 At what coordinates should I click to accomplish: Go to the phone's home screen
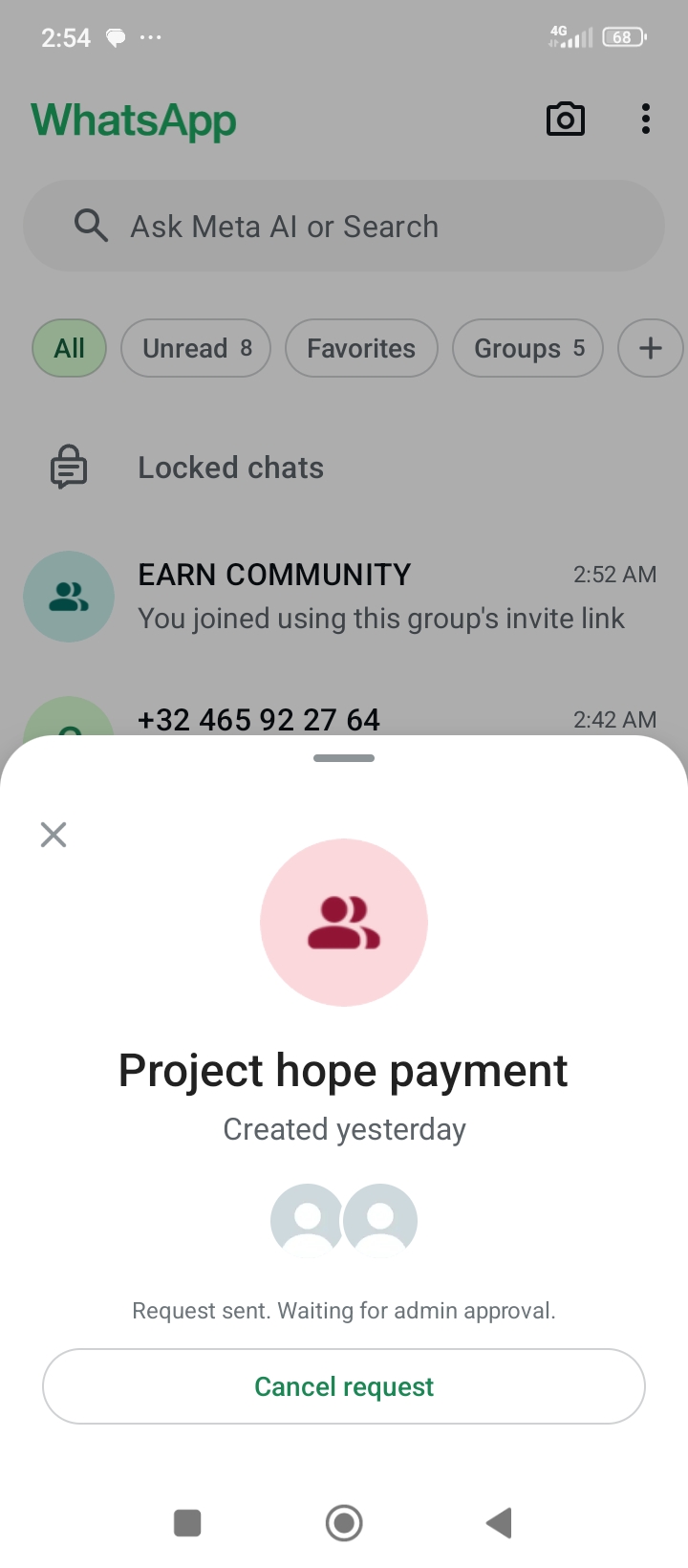click(x=344, y=1522)
